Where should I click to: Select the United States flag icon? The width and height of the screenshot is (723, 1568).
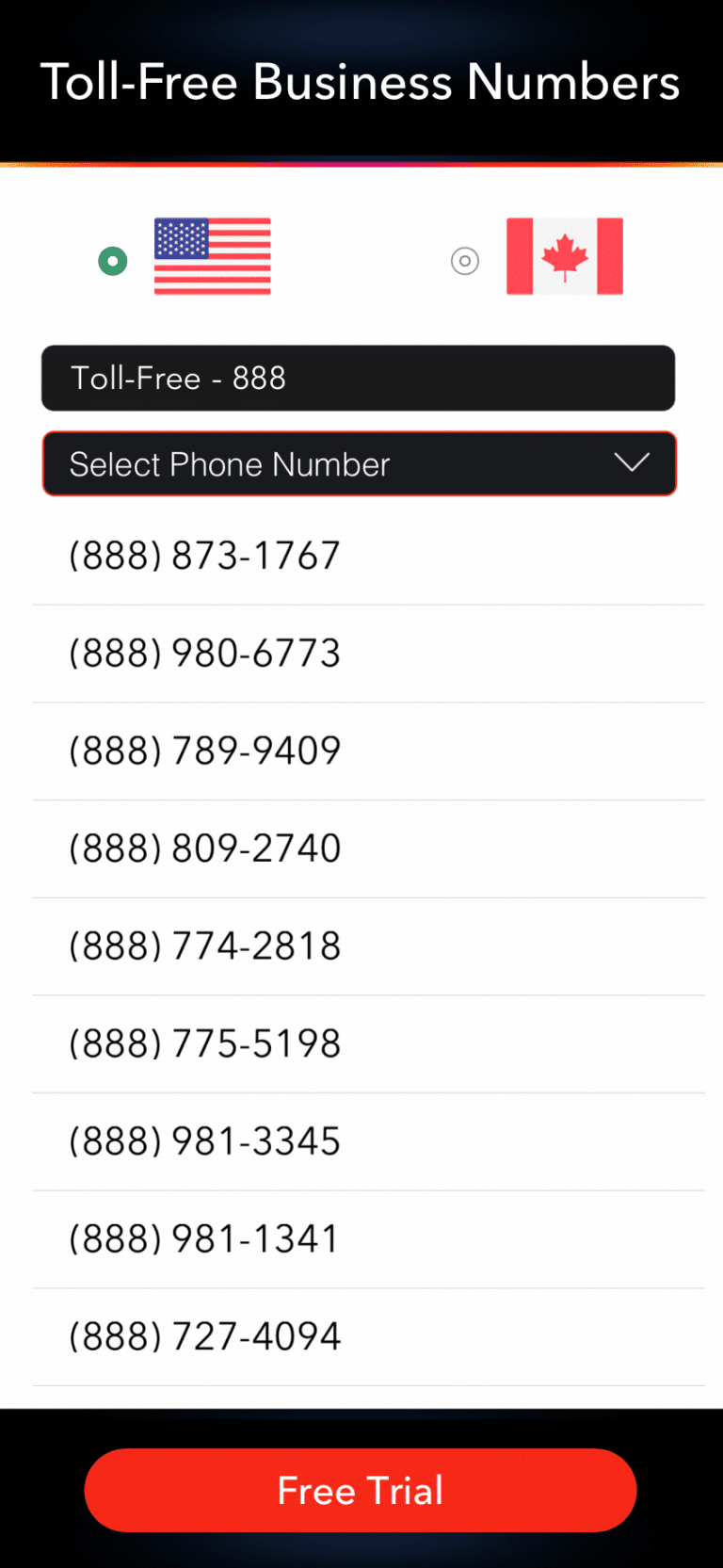[x=212, y=255]
